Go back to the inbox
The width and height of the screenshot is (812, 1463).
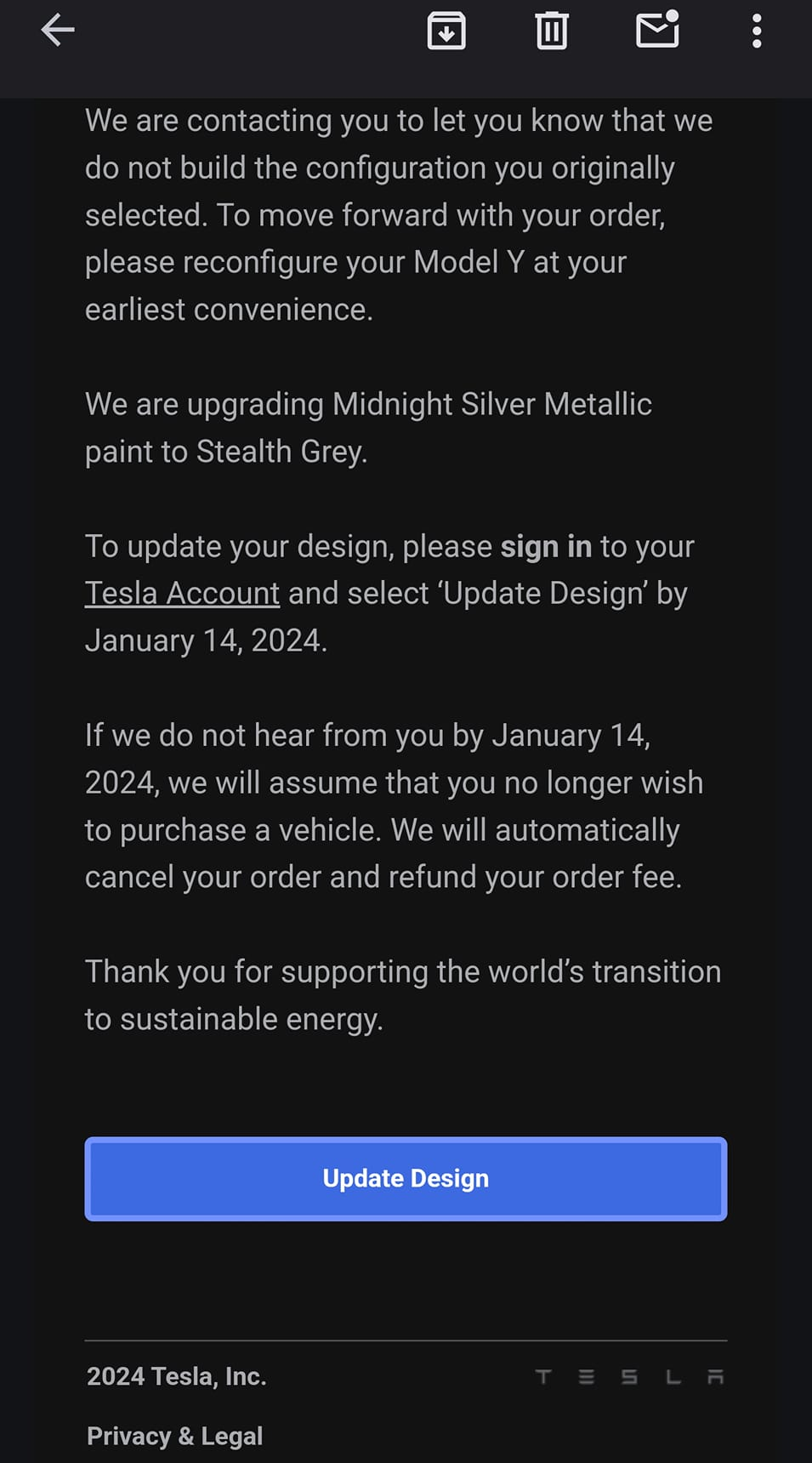click(58, 31)
